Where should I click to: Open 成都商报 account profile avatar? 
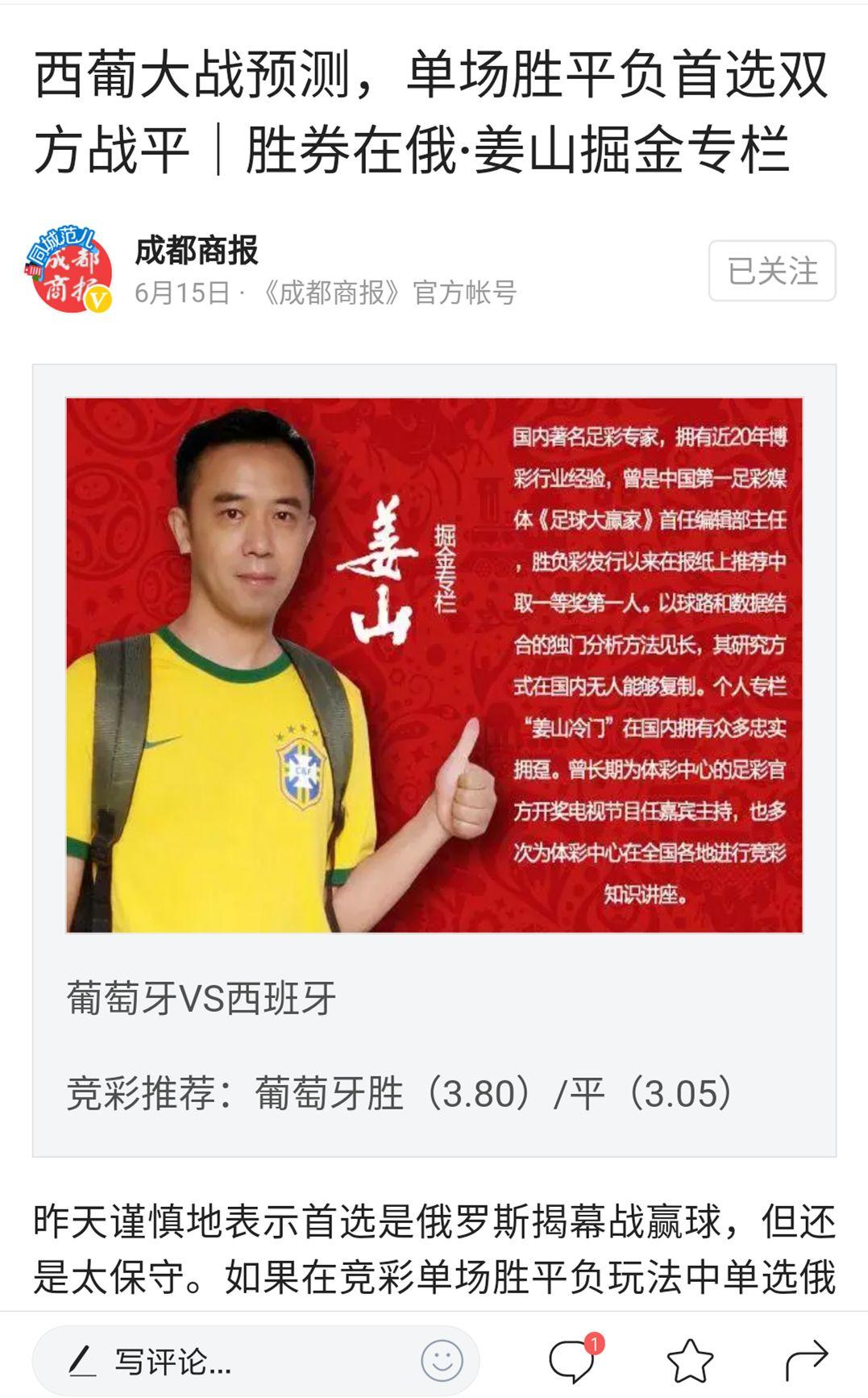tap(69, 269)
